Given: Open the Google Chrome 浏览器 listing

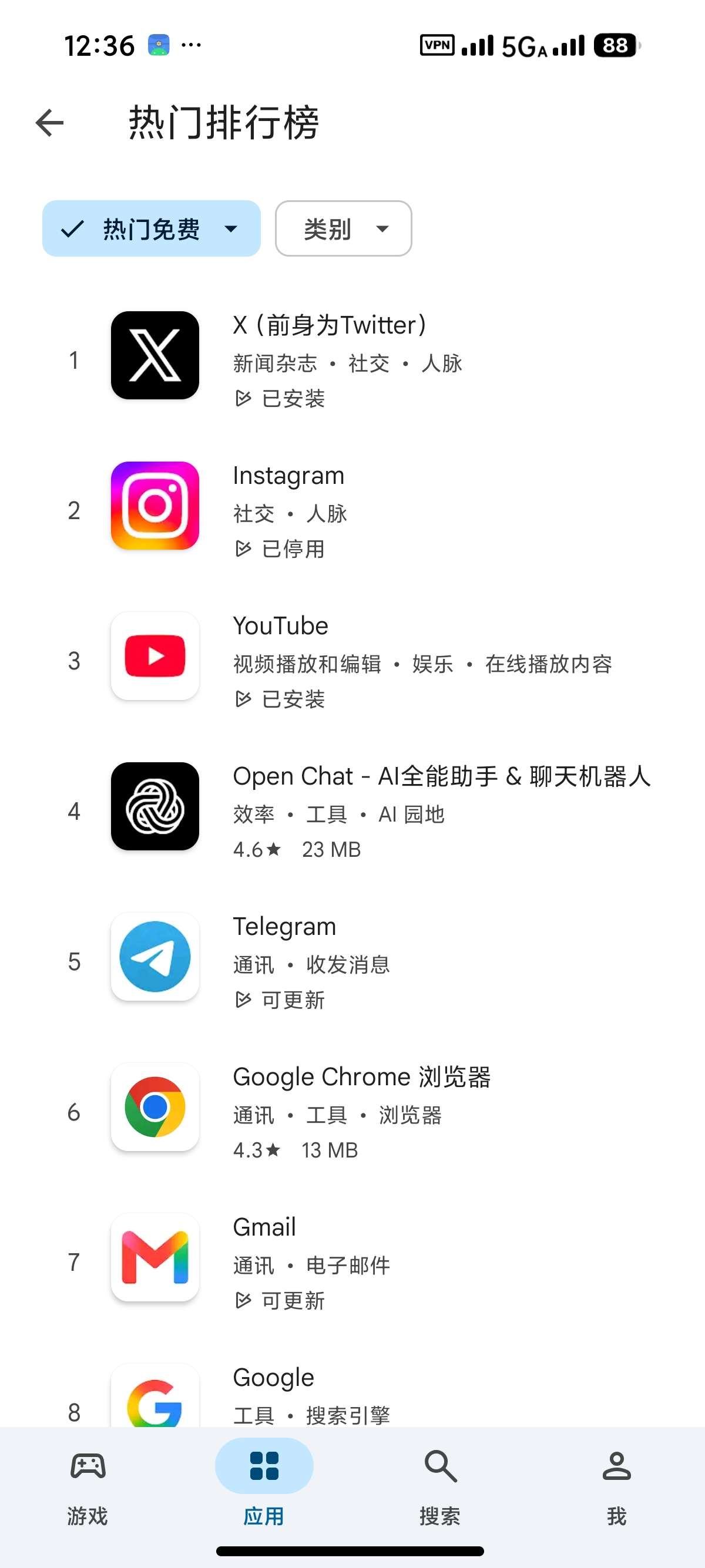Looking at the screenshot, I should pyautogui.click(x=352, y=1112).
